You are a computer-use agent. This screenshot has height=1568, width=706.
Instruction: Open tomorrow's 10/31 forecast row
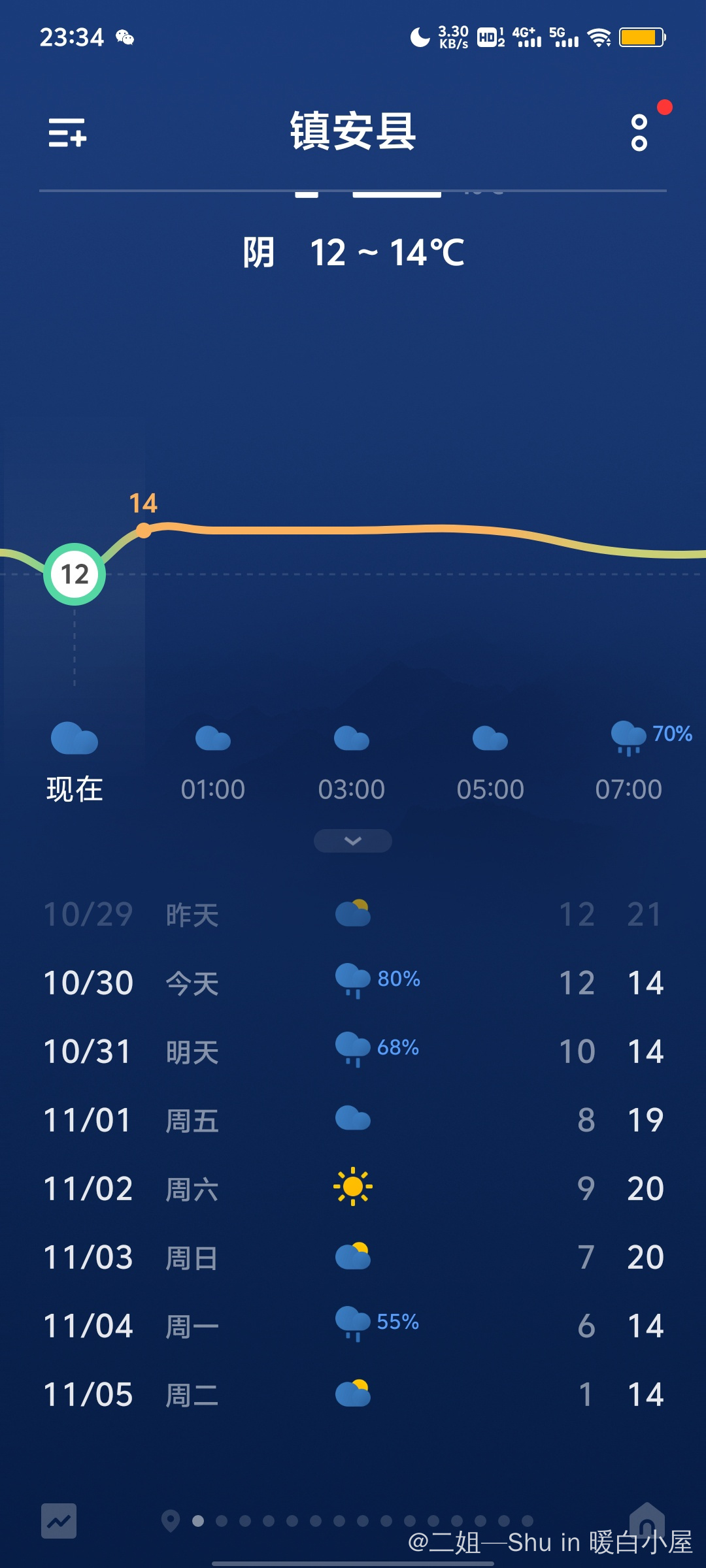tap(353, 1051)
